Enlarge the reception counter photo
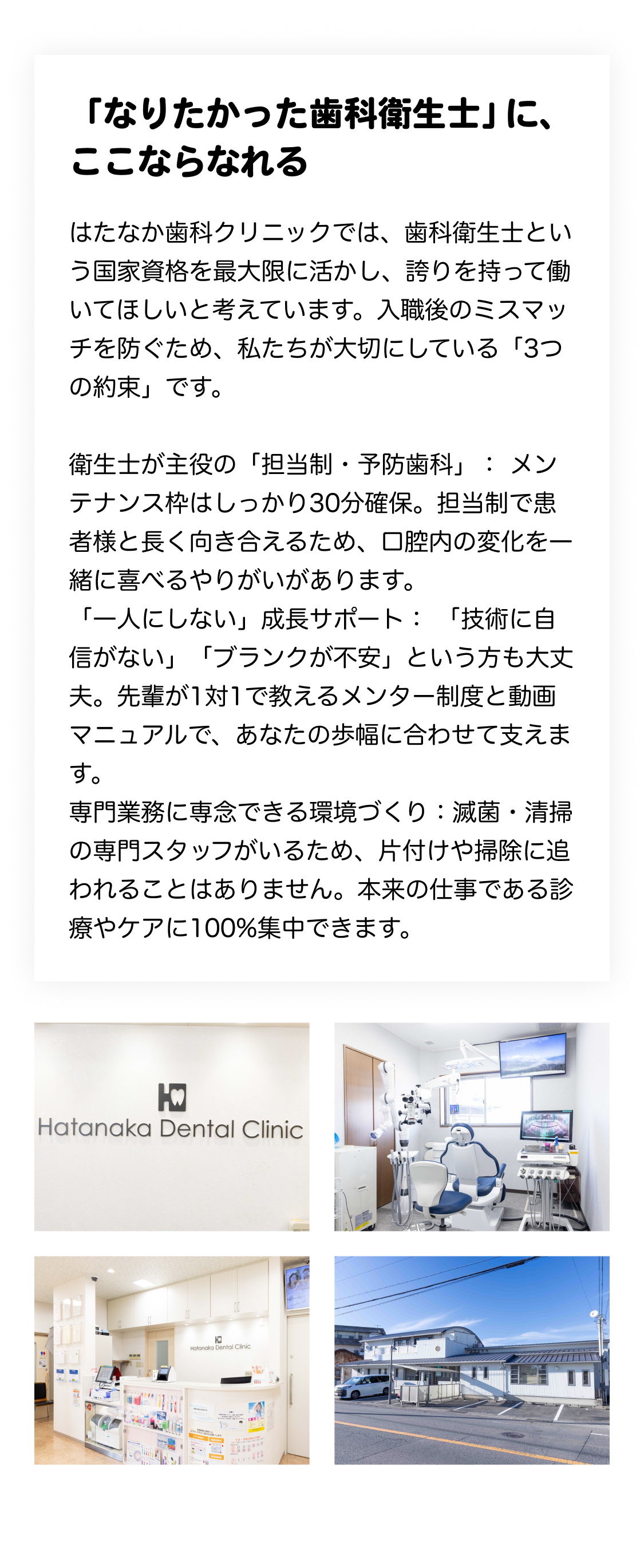This screenshot has height=1568, width=644. [172, 1360]
